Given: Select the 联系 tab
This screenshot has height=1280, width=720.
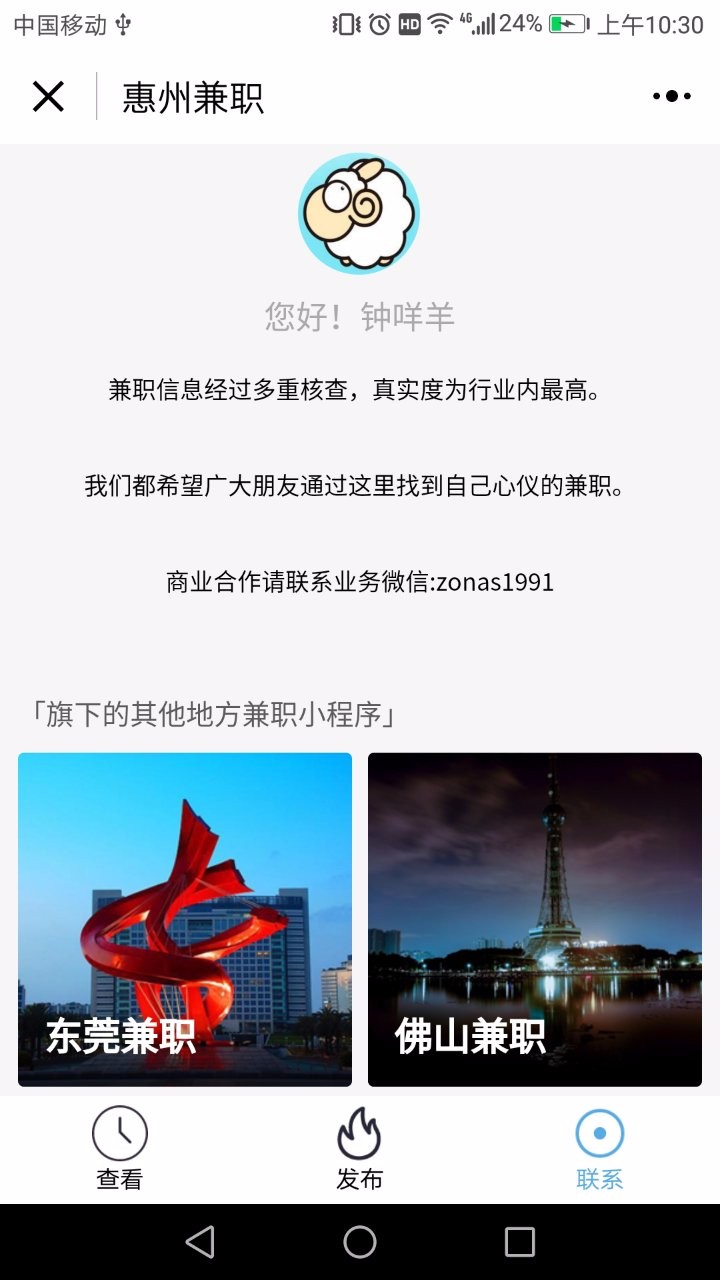Looking at the screenshot, I should click(600, 1149).
